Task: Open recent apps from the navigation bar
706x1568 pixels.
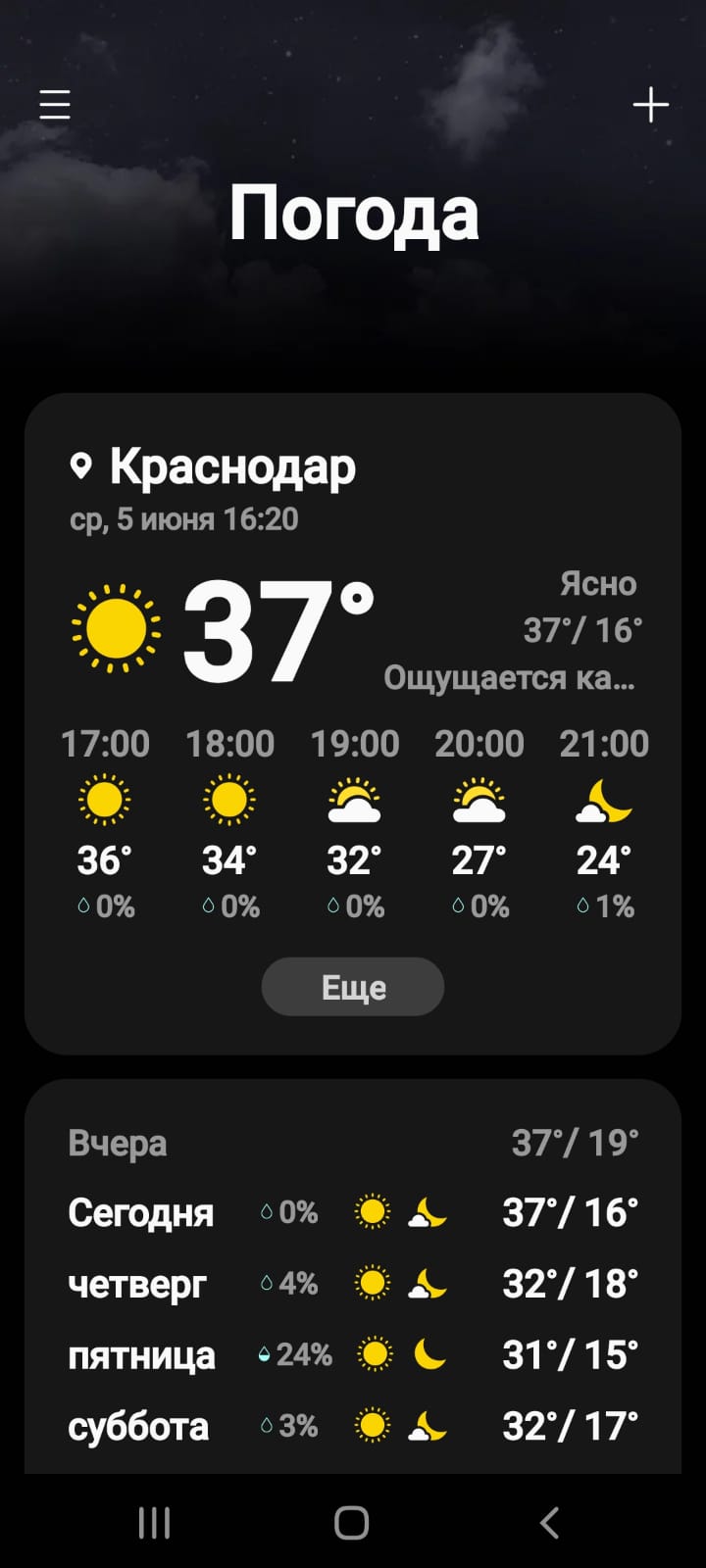Action: (153, 1524)
